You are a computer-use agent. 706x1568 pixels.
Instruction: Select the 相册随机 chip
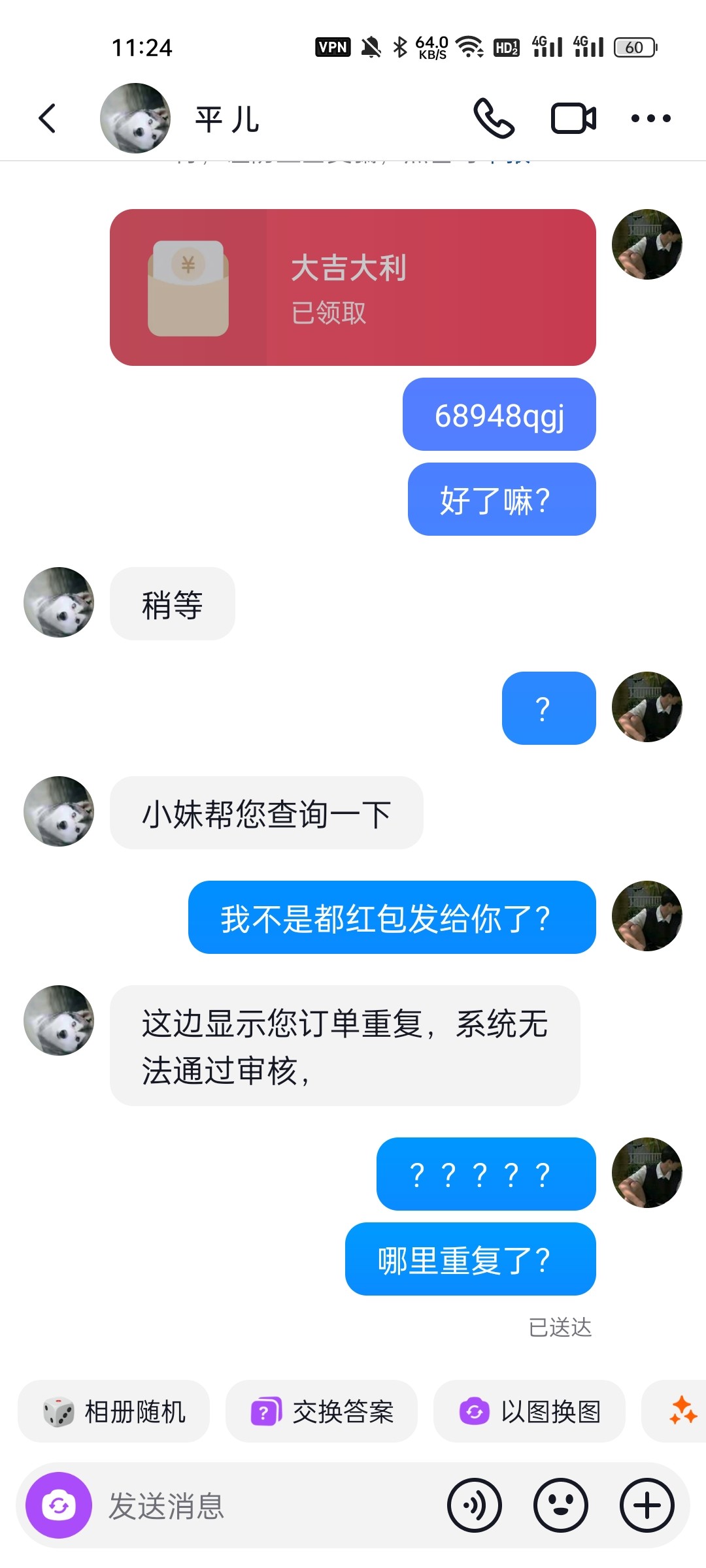pos(114,1412)
